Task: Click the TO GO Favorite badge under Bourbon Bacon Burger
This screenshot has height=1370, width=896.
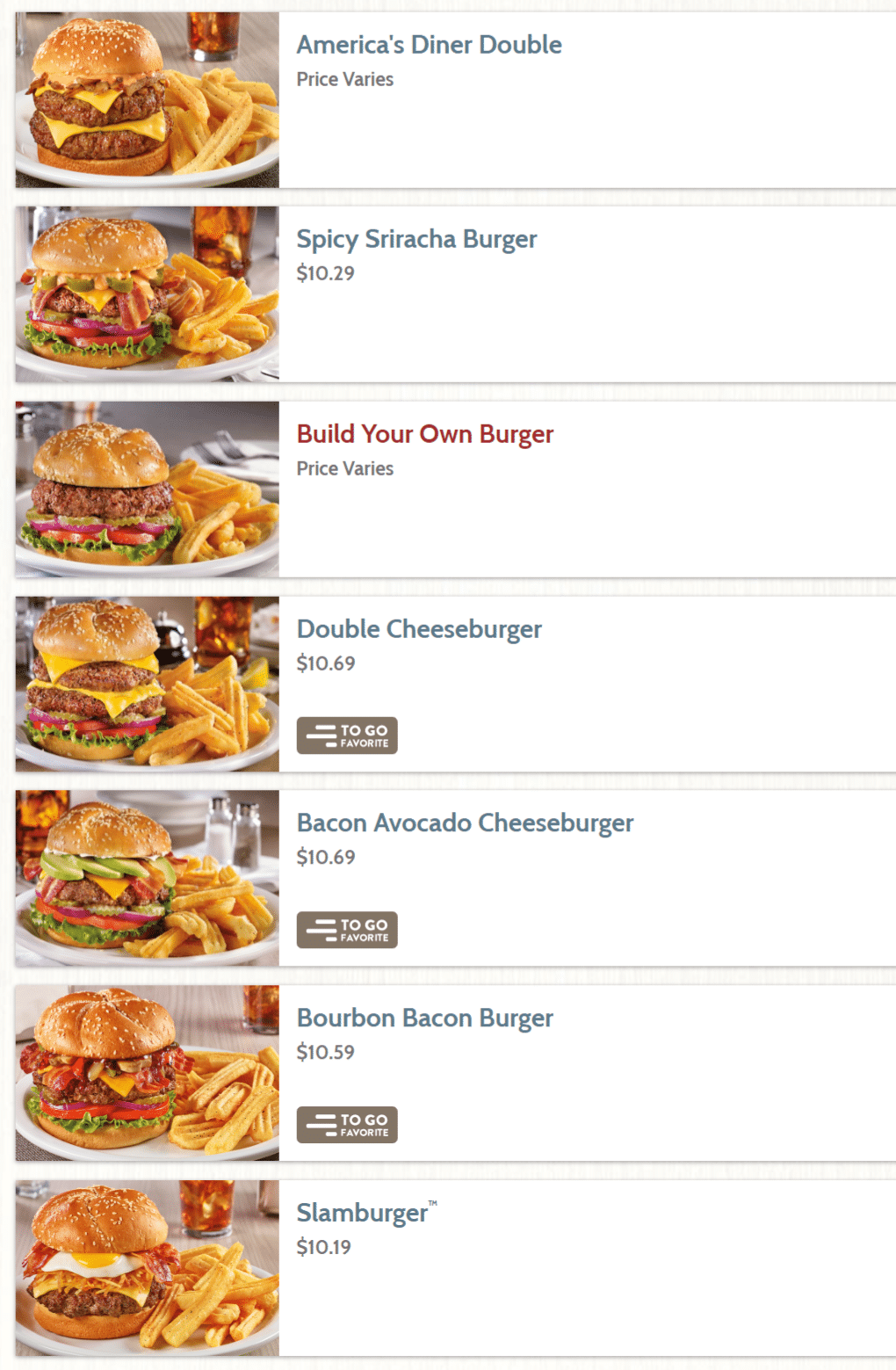Action: (x=347, y=1124)
